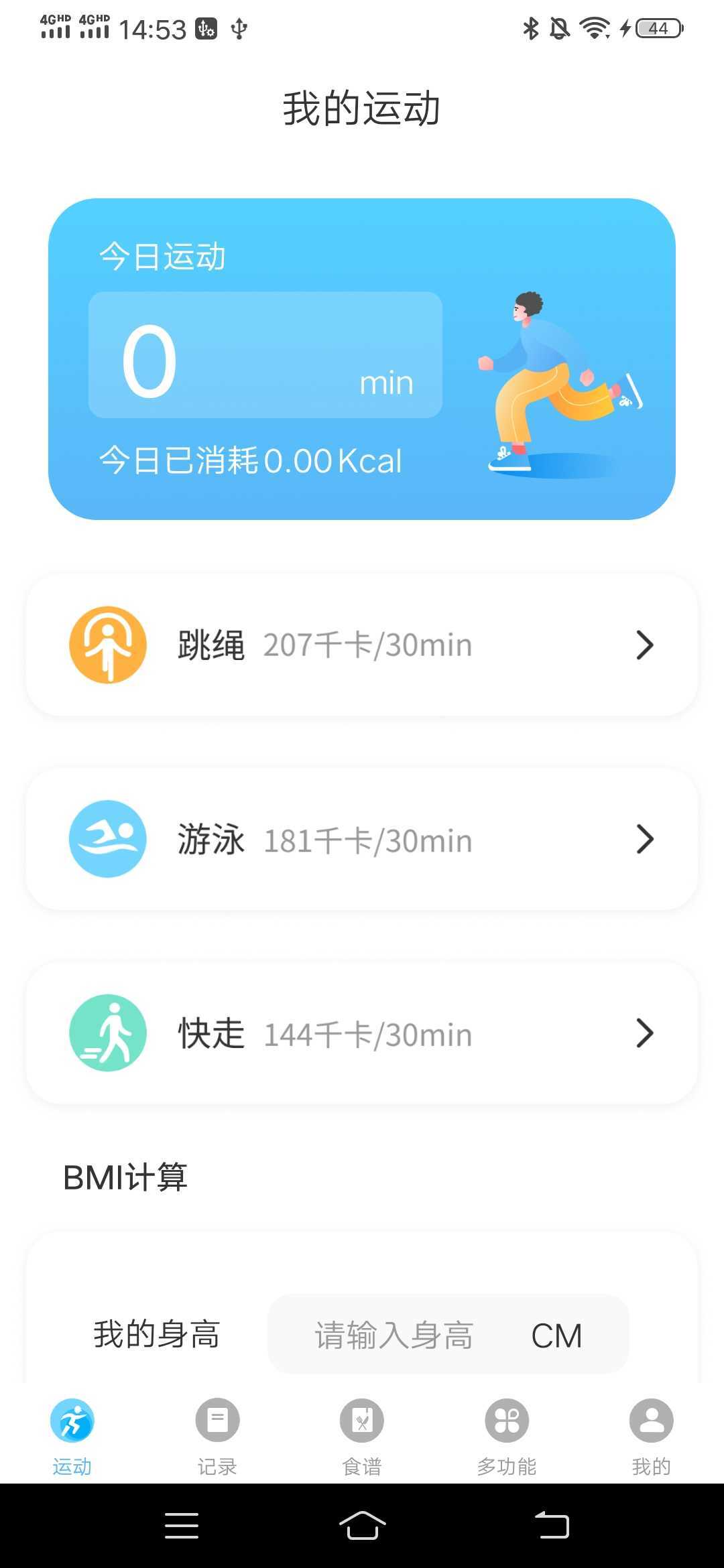The image size is (724, 1568).
Task: Expand details for 跳绳 with the chevron
Action: (x=644, y=645)
